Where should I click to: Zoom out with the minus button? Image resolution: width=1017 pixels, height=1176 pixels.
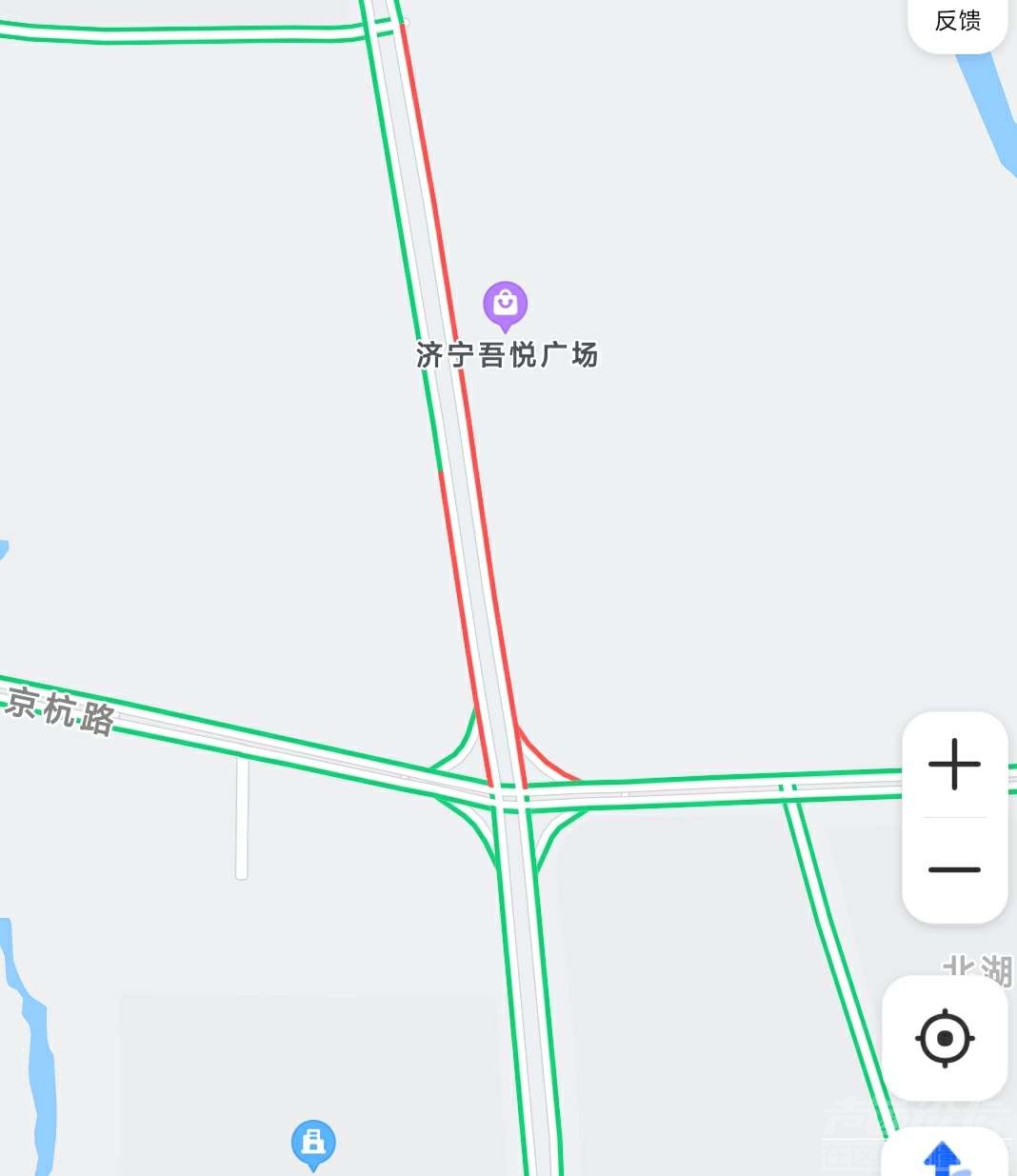pos(954,869)
